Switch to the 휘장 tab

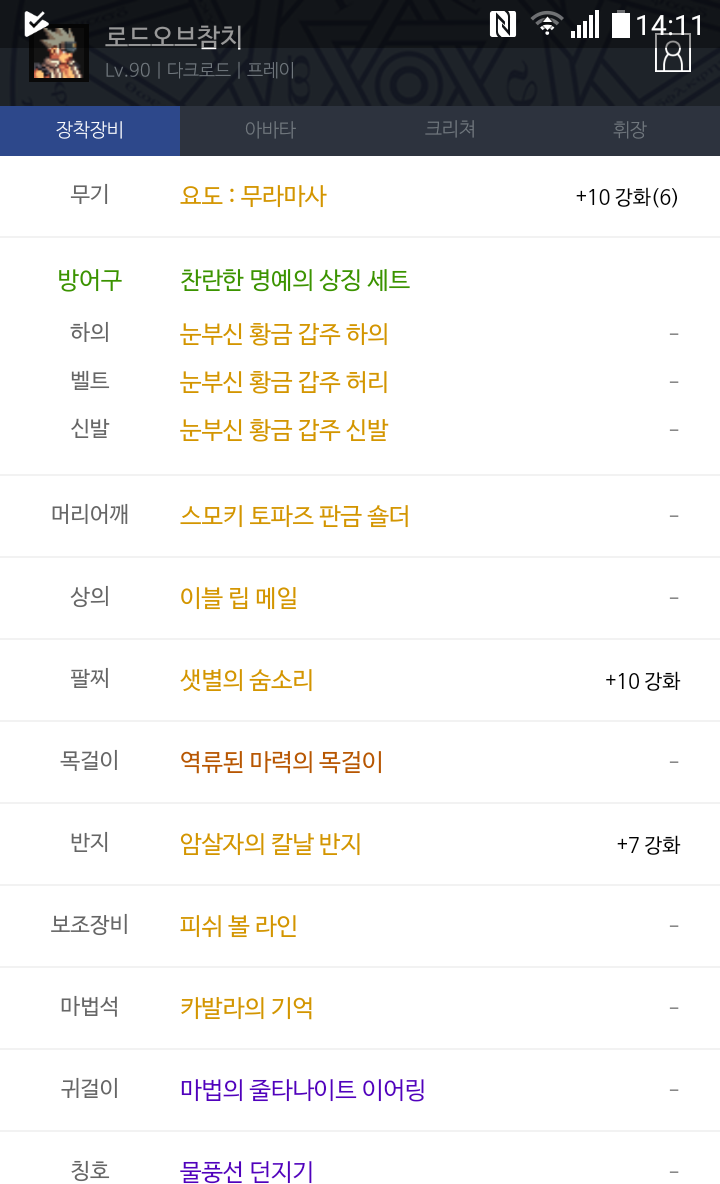click(629, 130)
